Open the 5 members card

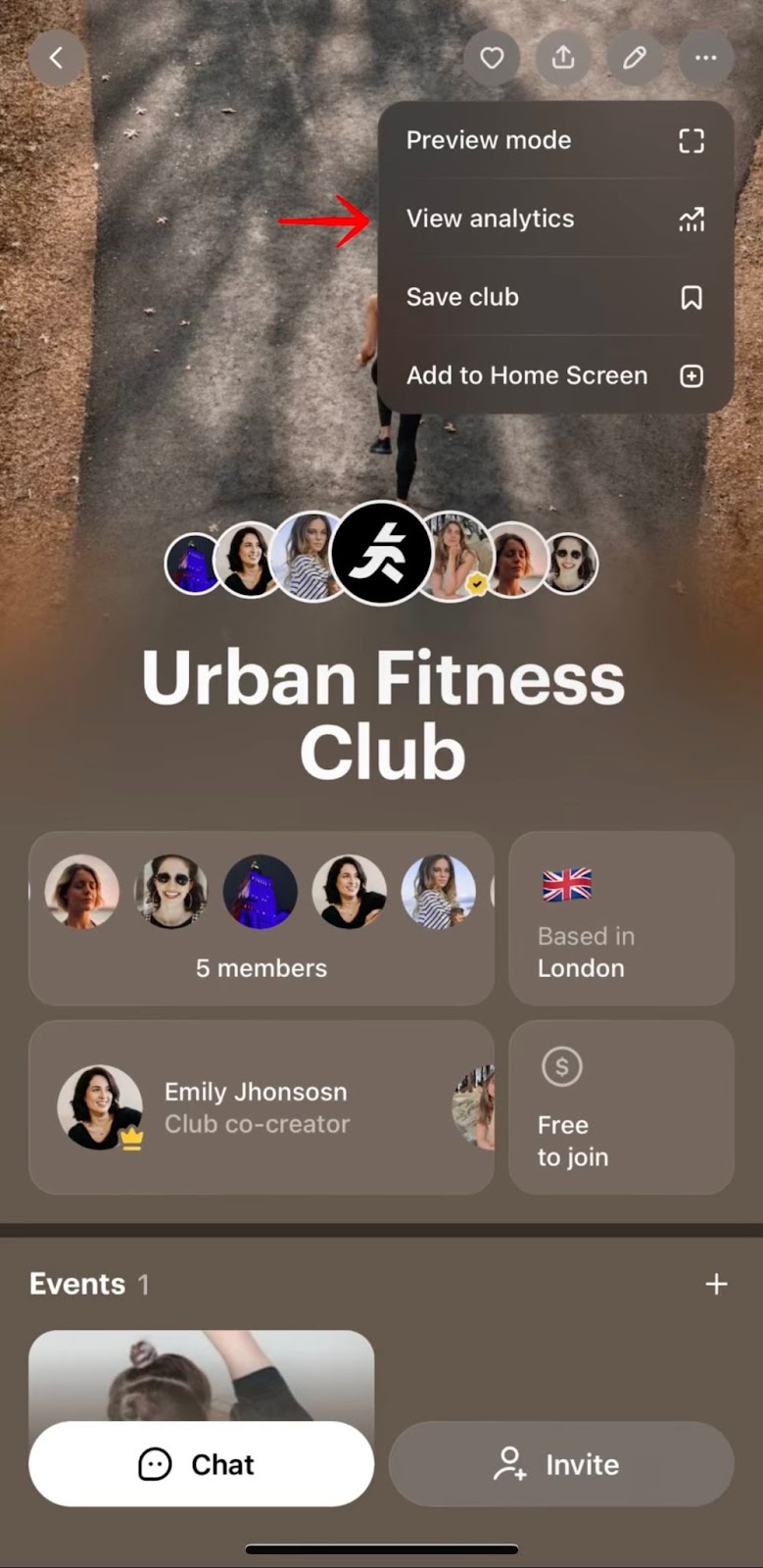(x=261, y=918)
